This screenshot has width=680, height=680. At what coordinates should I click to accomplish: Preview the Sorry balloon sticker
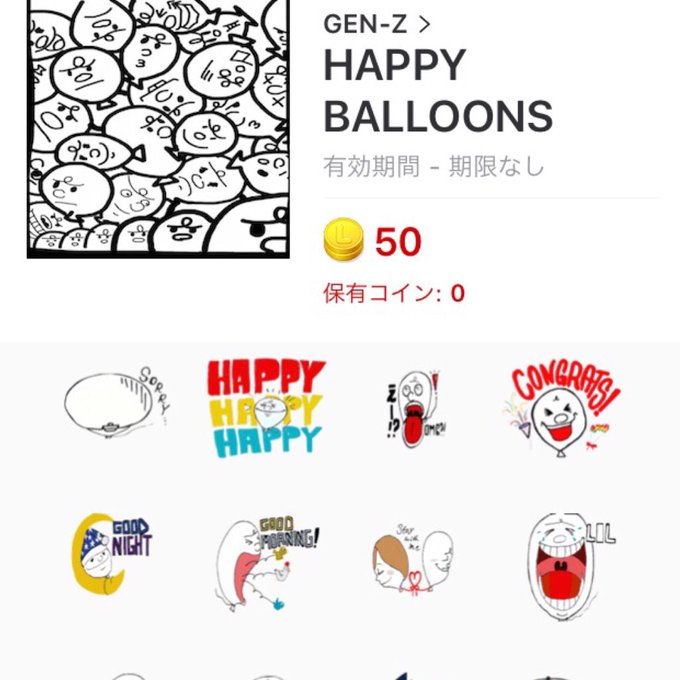click(x=115, y=405)
